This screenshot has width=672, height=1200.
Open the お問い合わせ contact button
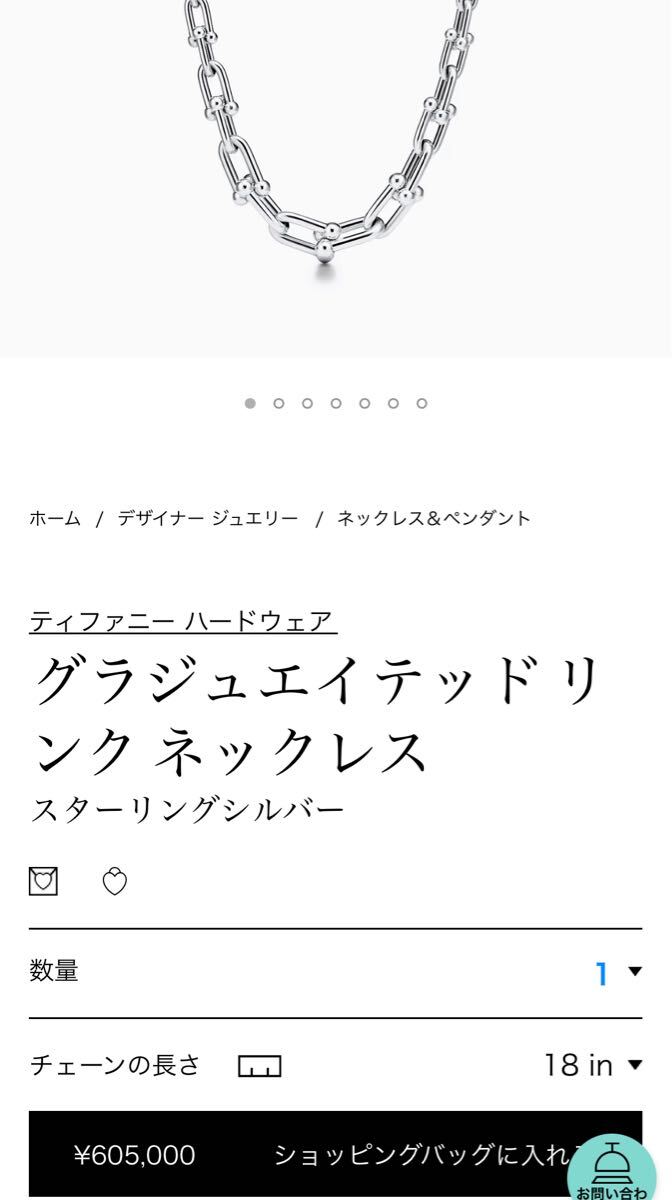[611, 1170]
